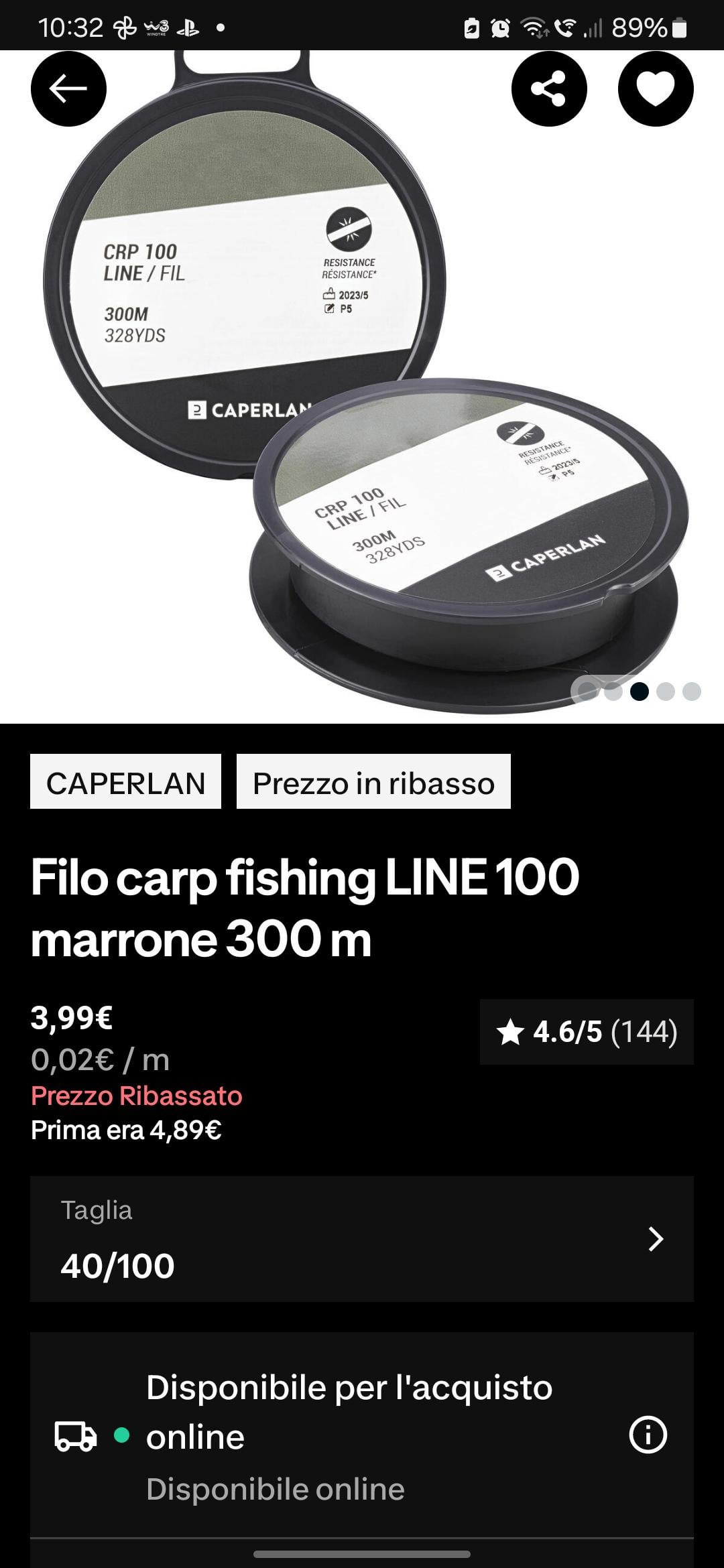Open the Taglia 40/100 size selector
This screenshot has width=724, height=1568.
pos(362,1239)
